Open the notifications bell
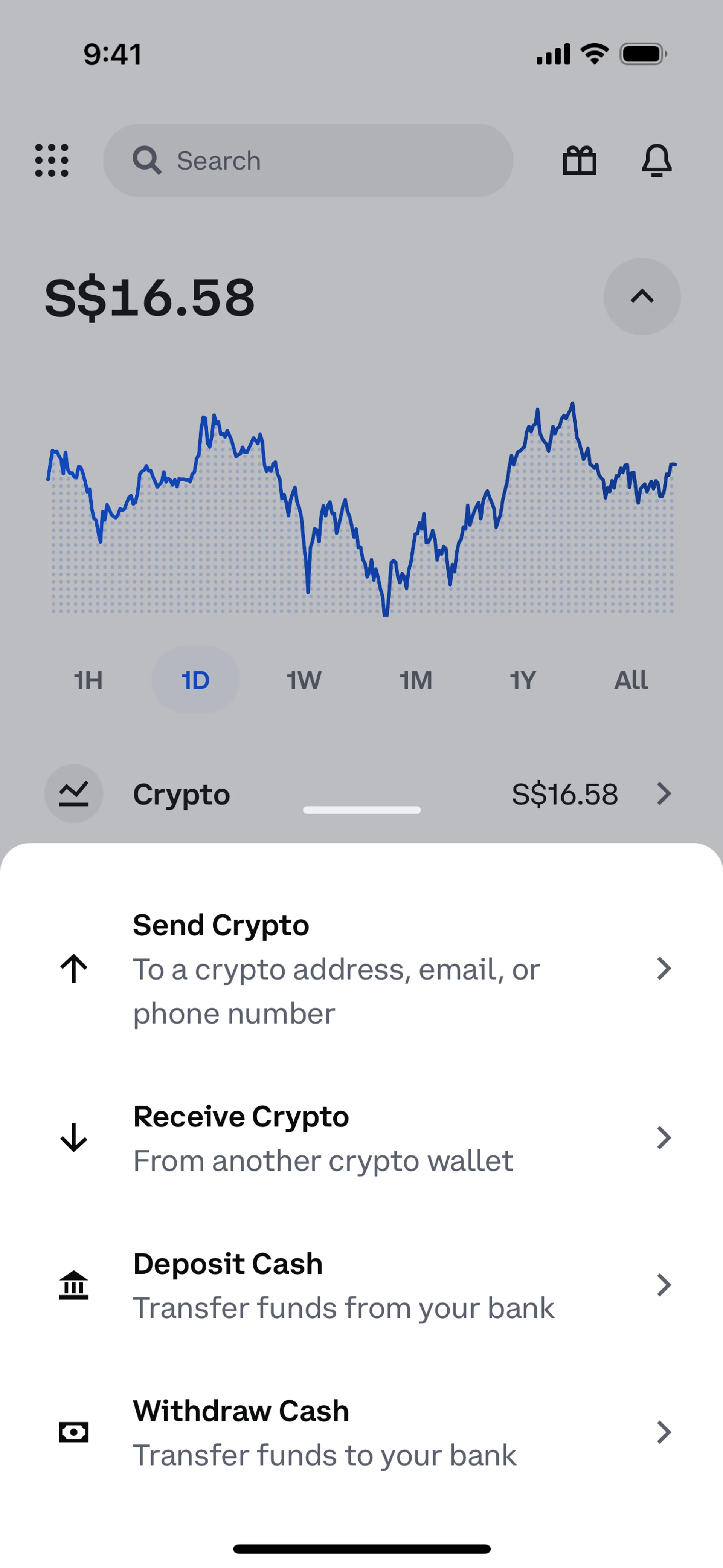Viewport: 723px width, 1568px height. pyautogui.click(x=657, y=161)
